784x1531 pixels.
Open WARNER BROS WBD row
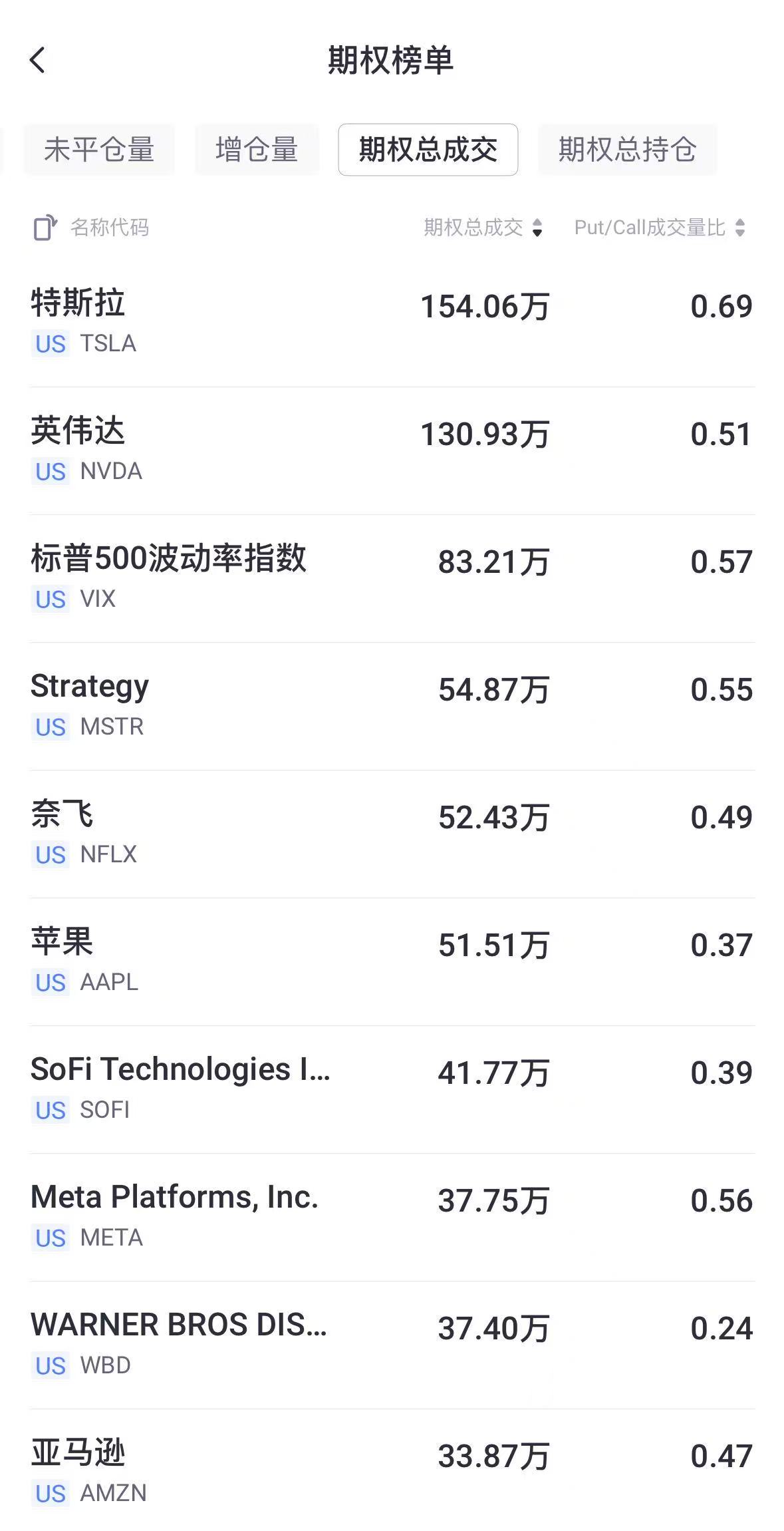[392, 1344]
